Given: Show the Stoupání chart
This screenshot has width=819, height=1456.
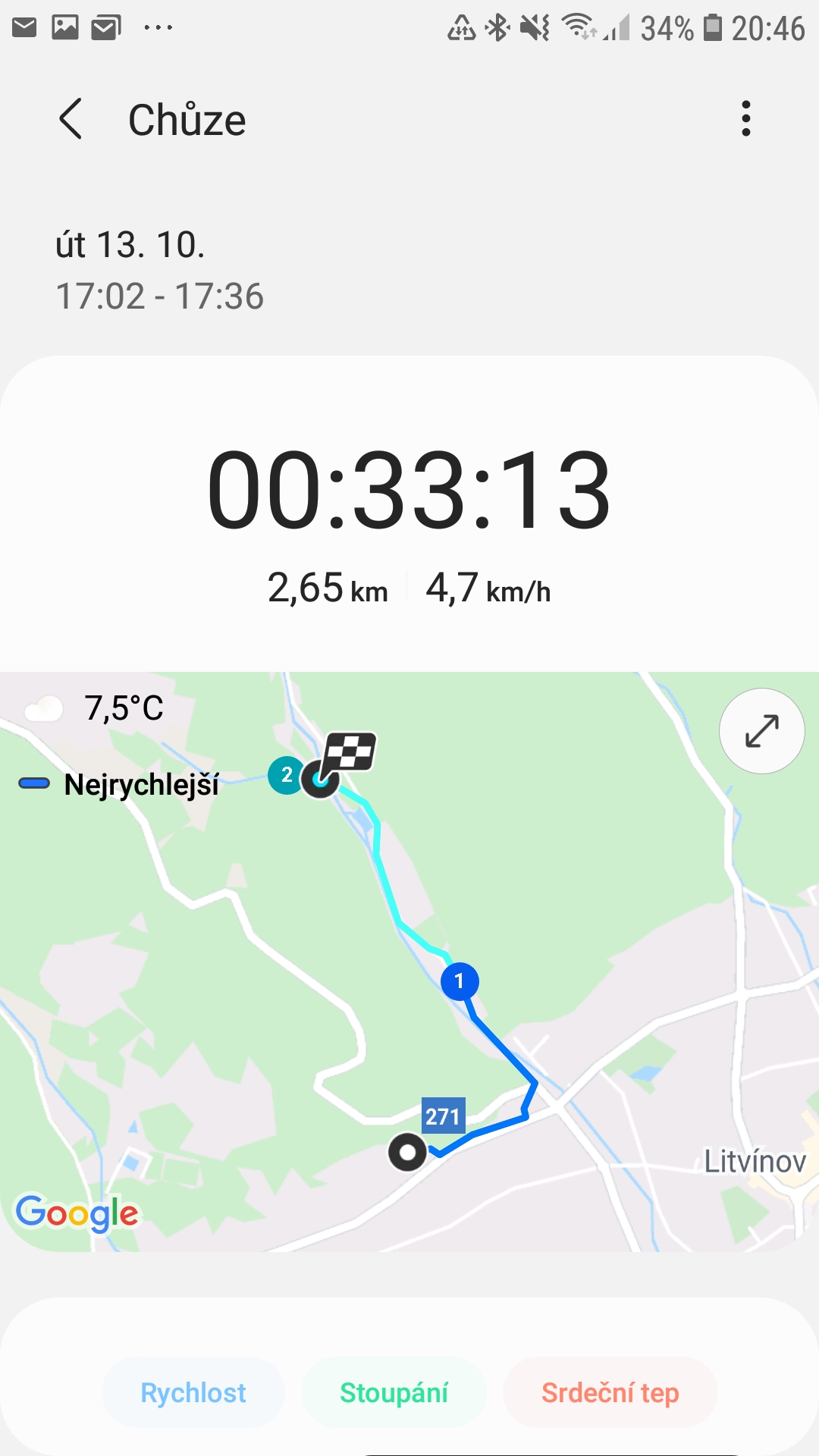Looking at the screenshot, I should click(394, 1393).
